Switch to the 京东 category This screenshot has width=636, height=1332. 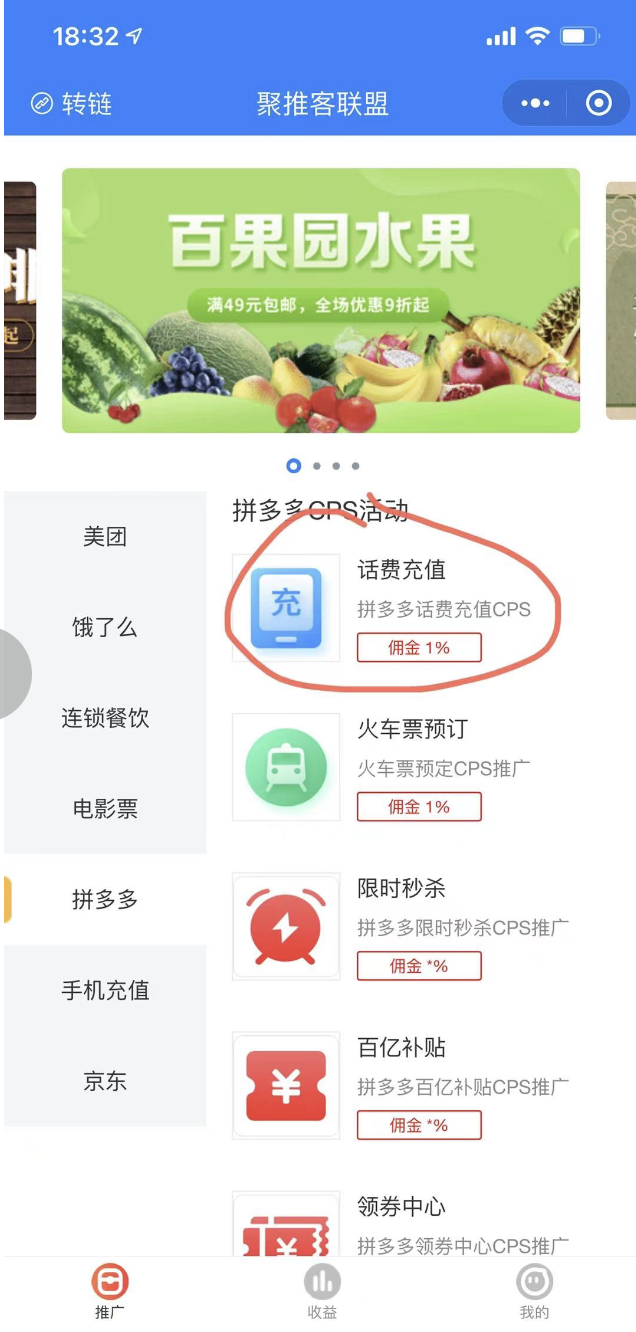(x=105, y=1081)
